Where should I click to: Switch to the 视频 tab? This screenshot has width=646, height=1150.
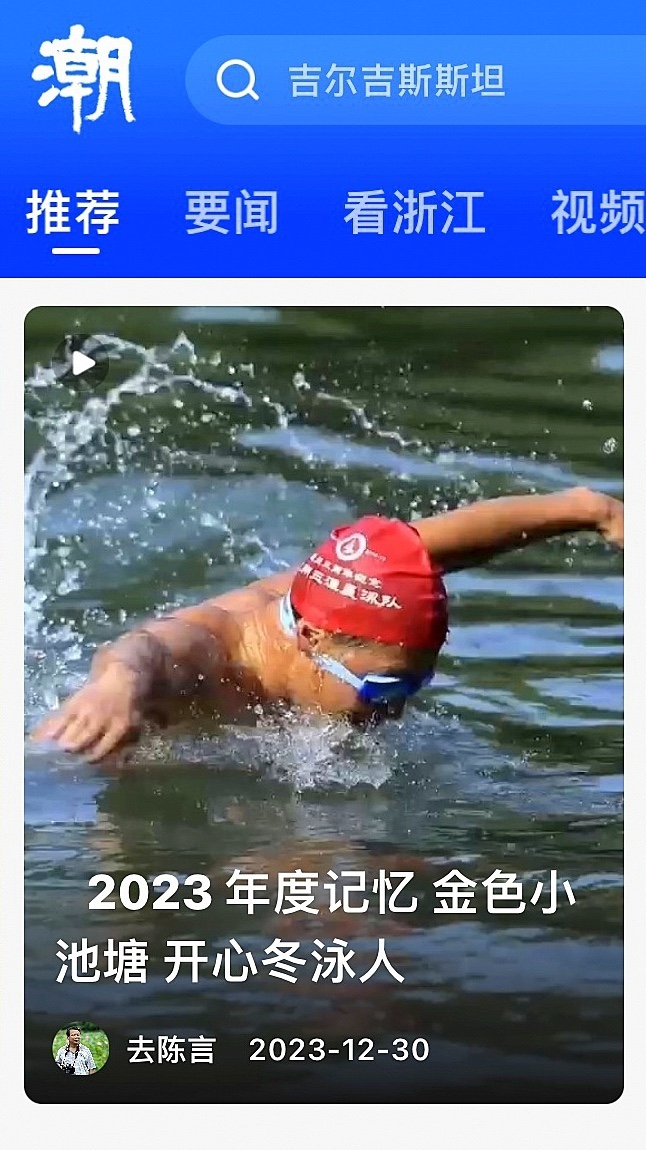click(597, 213)
